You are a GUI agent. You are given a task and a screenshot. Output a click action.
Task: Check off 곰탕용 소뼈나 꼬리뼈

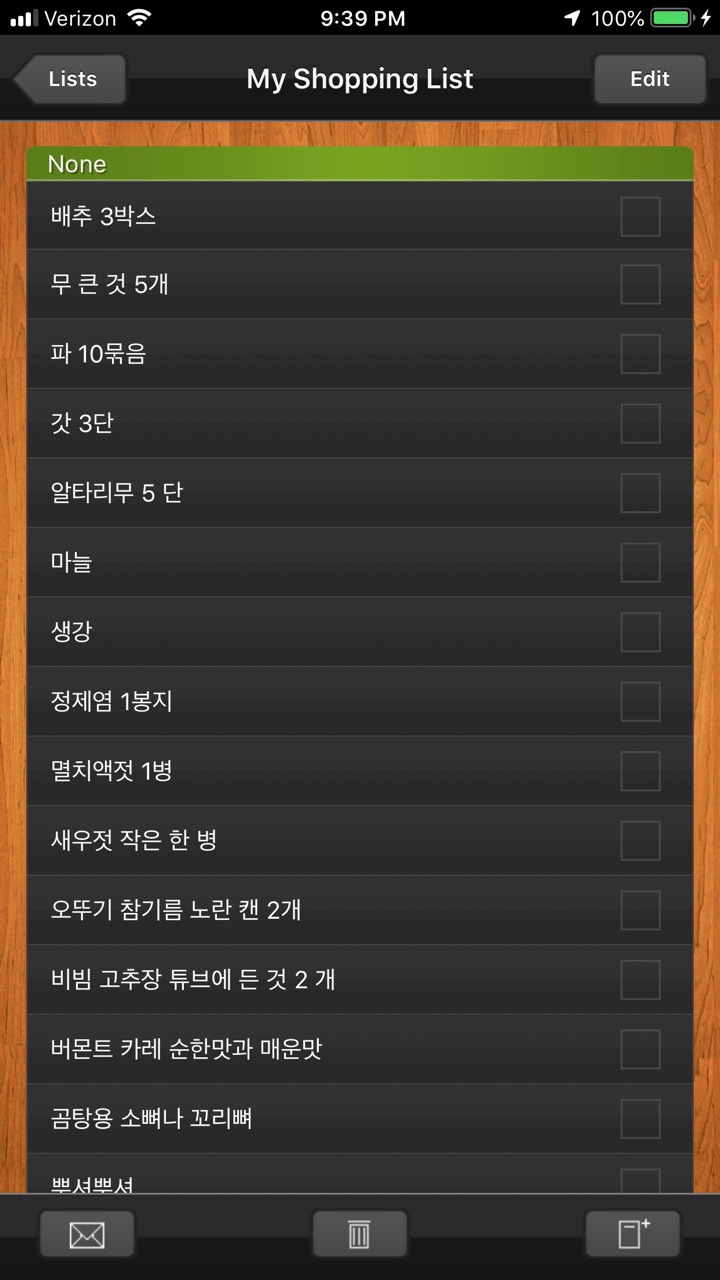coord(640,1118)
